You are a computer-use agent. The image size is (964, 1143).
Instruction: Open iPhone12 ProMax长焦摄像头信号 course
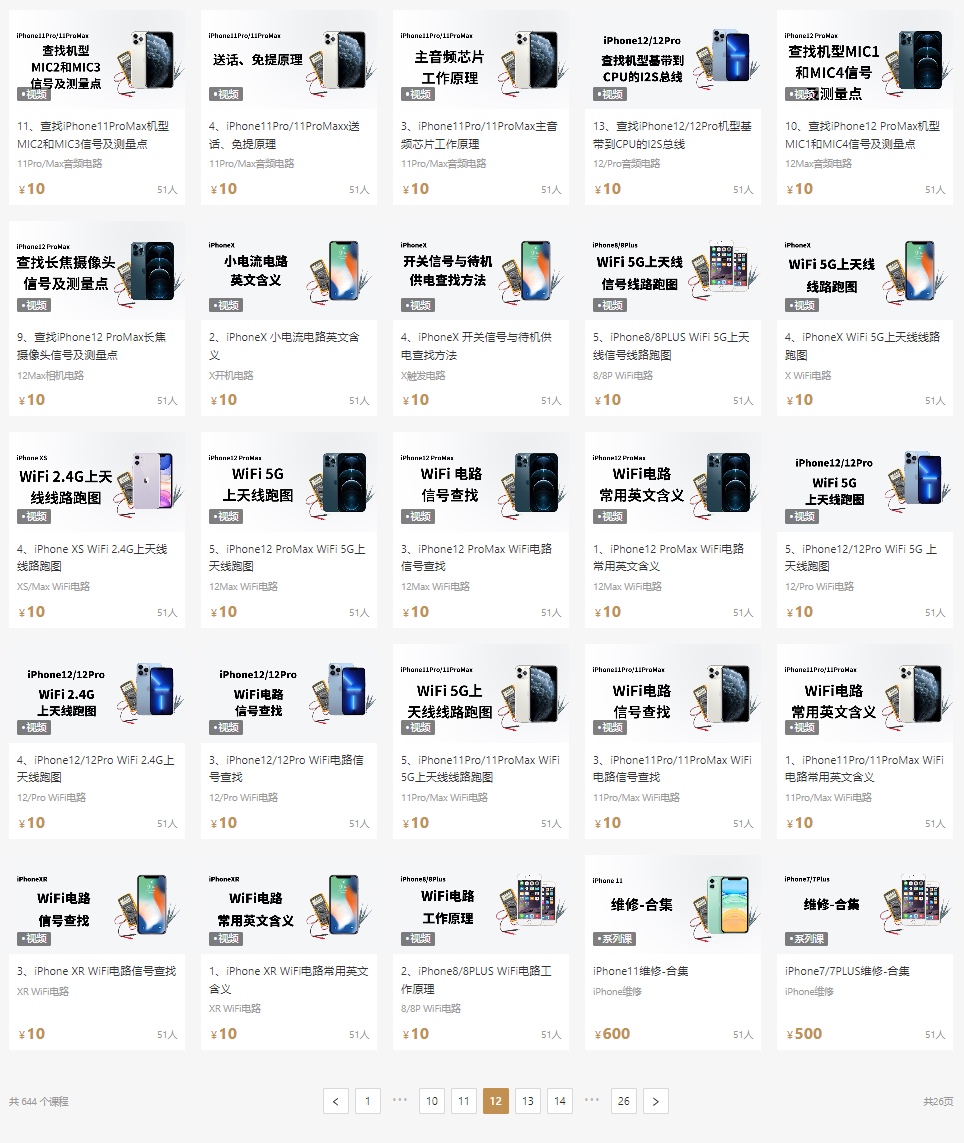click(x=96, y=345)
